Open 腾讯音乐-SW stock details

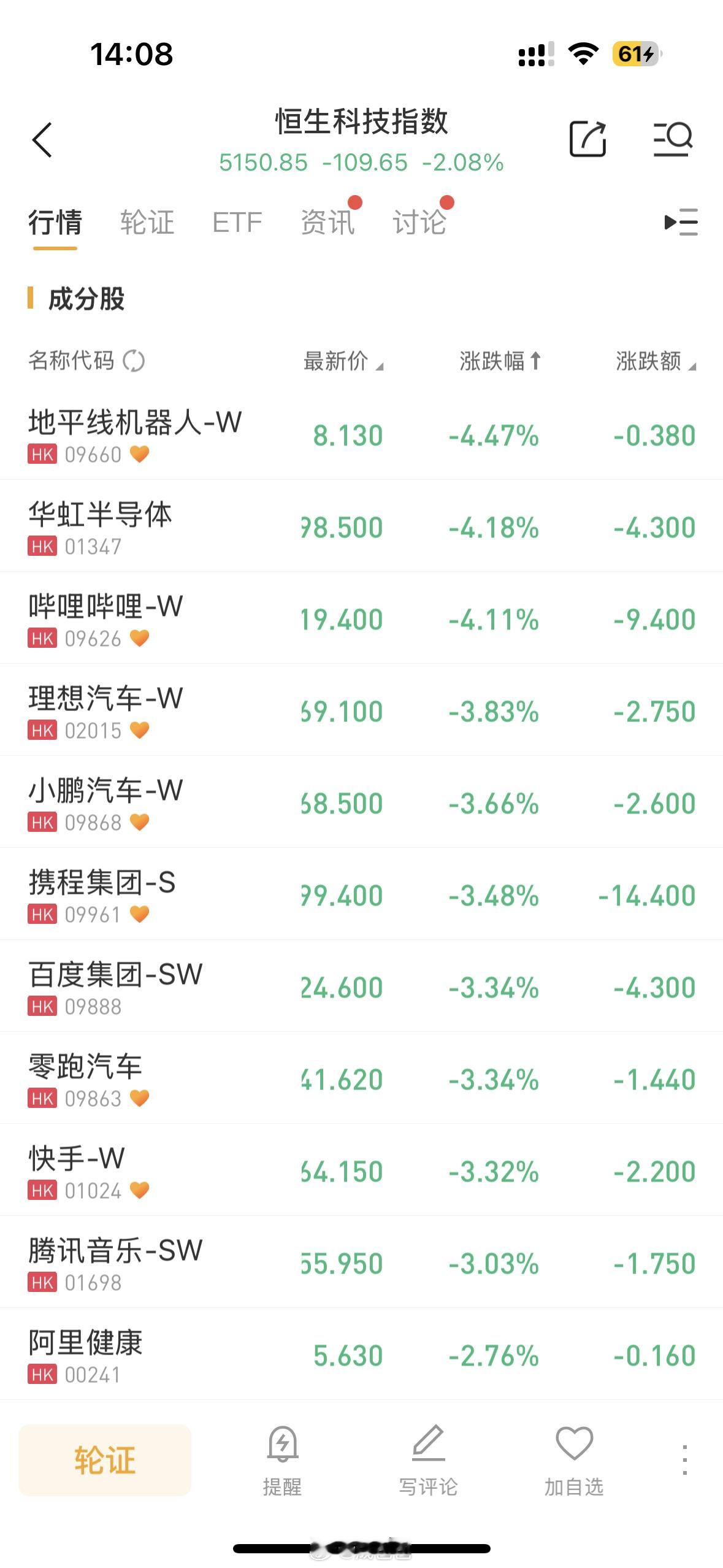[361, 1262]
